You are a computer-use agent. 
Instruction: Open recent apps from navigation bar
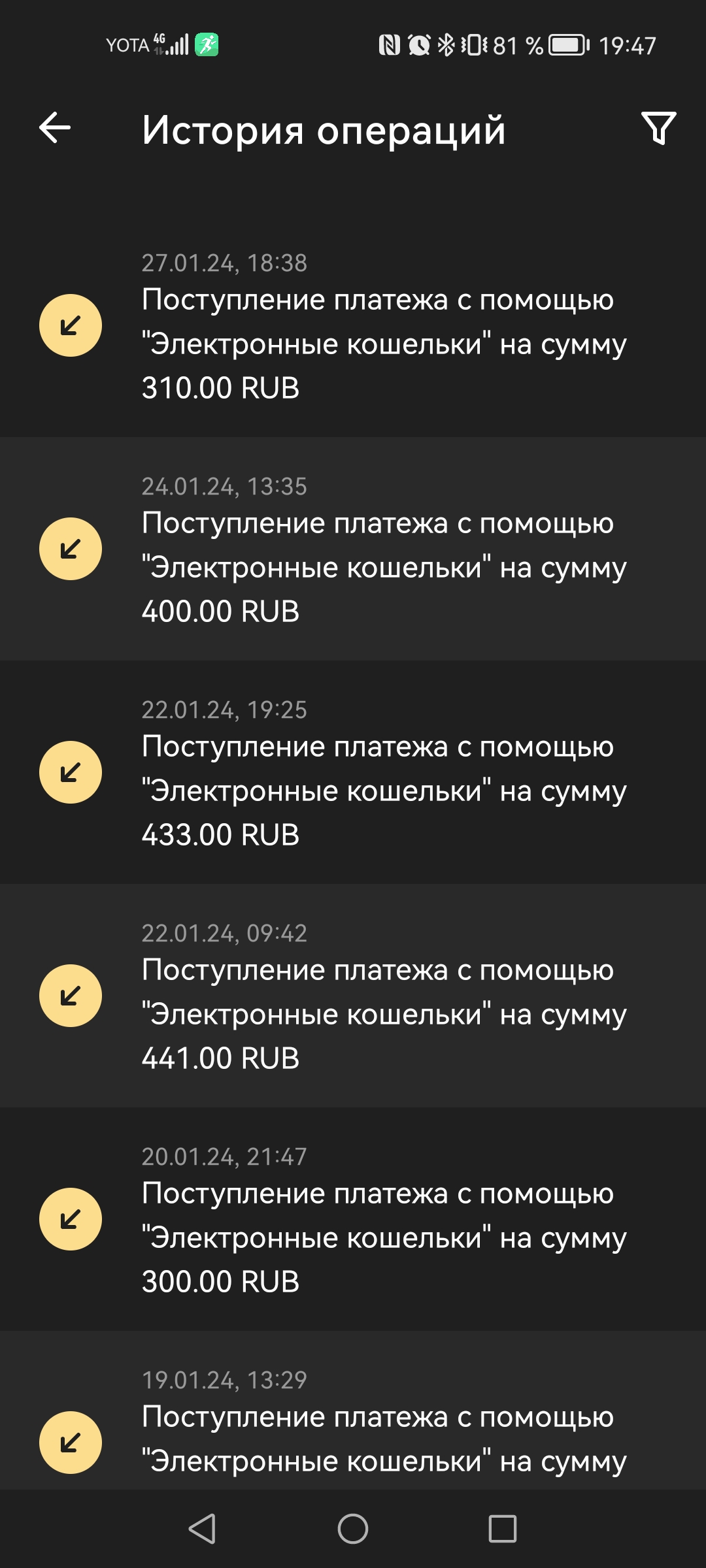click(503, 1529)
